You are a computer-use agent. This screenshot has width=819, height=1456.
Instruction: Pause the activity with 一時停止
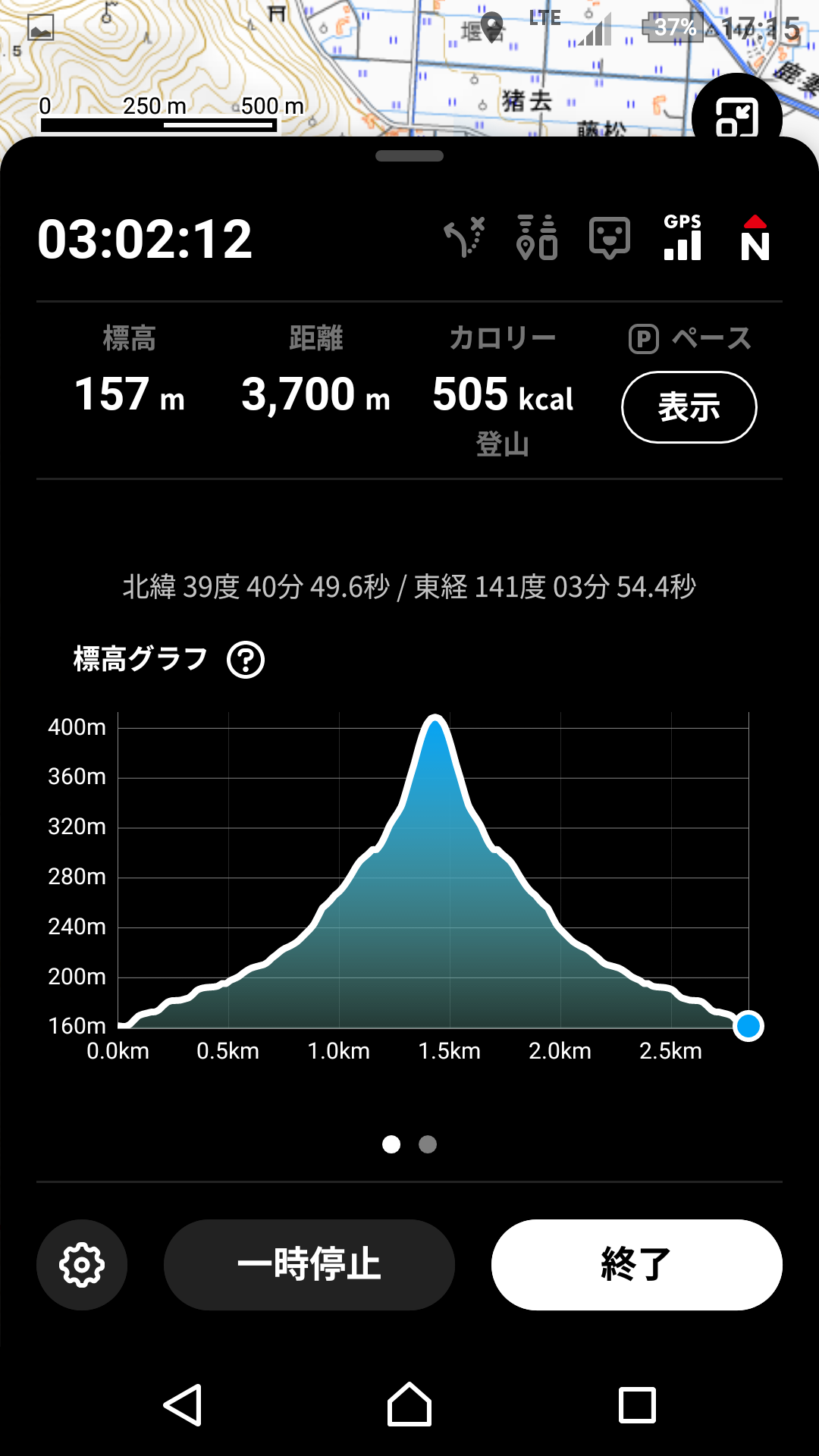click(309, 1264)
